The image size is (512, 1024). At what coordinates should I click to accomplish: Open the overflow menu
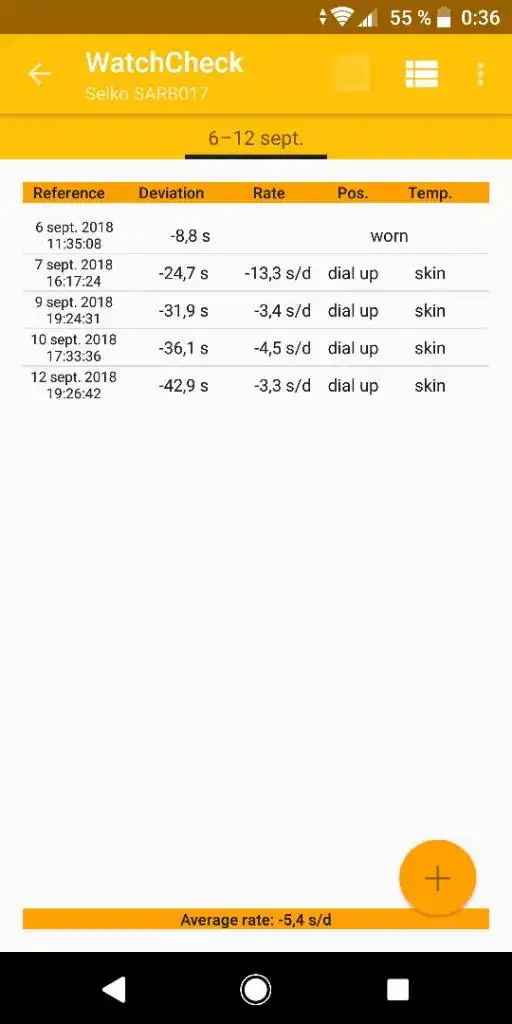click(481, 74)
